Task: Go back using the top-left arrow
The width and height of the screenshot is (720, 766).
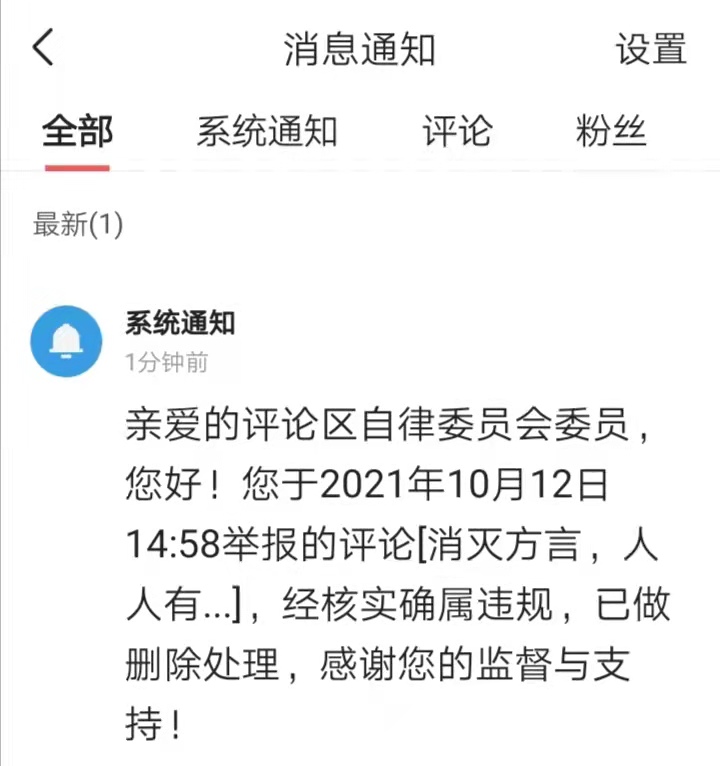Action: point(43,48)
